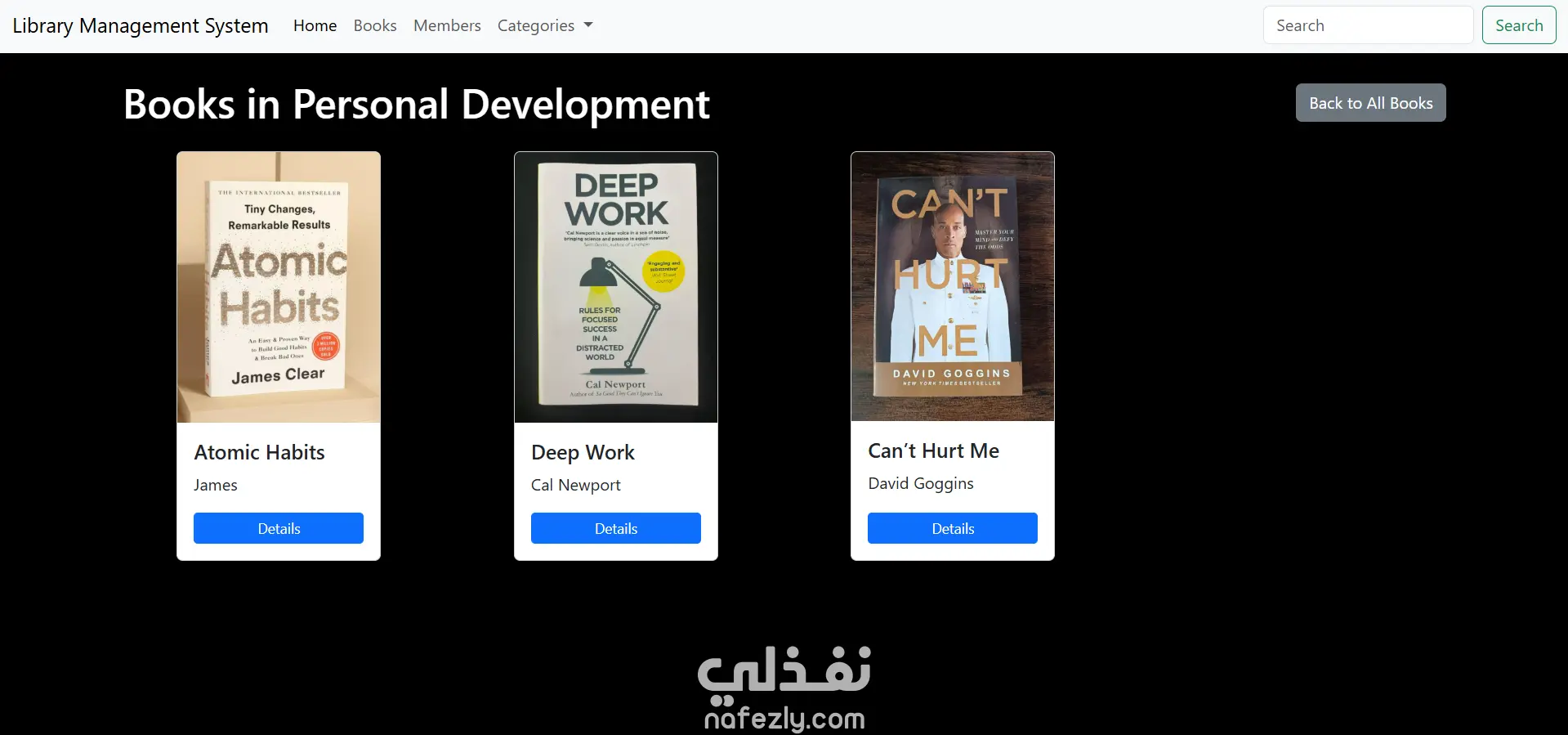Image resolution: width=1568 pixels, height=735 pixels.
Task: Open the Members page
Action: (x=447, y=26)
